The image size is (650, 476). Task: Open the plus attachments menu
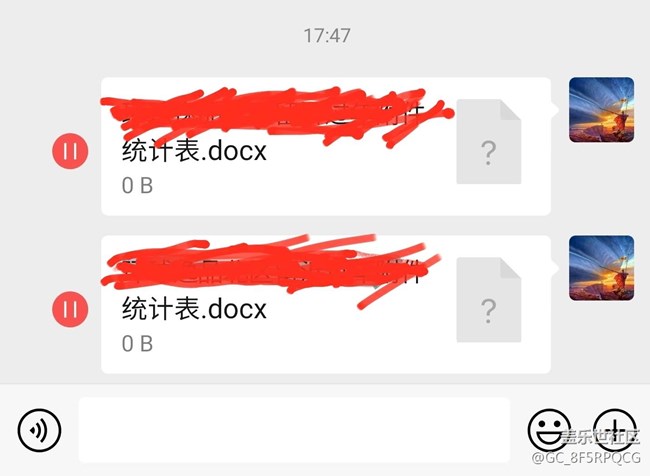(x=614, y=430)
